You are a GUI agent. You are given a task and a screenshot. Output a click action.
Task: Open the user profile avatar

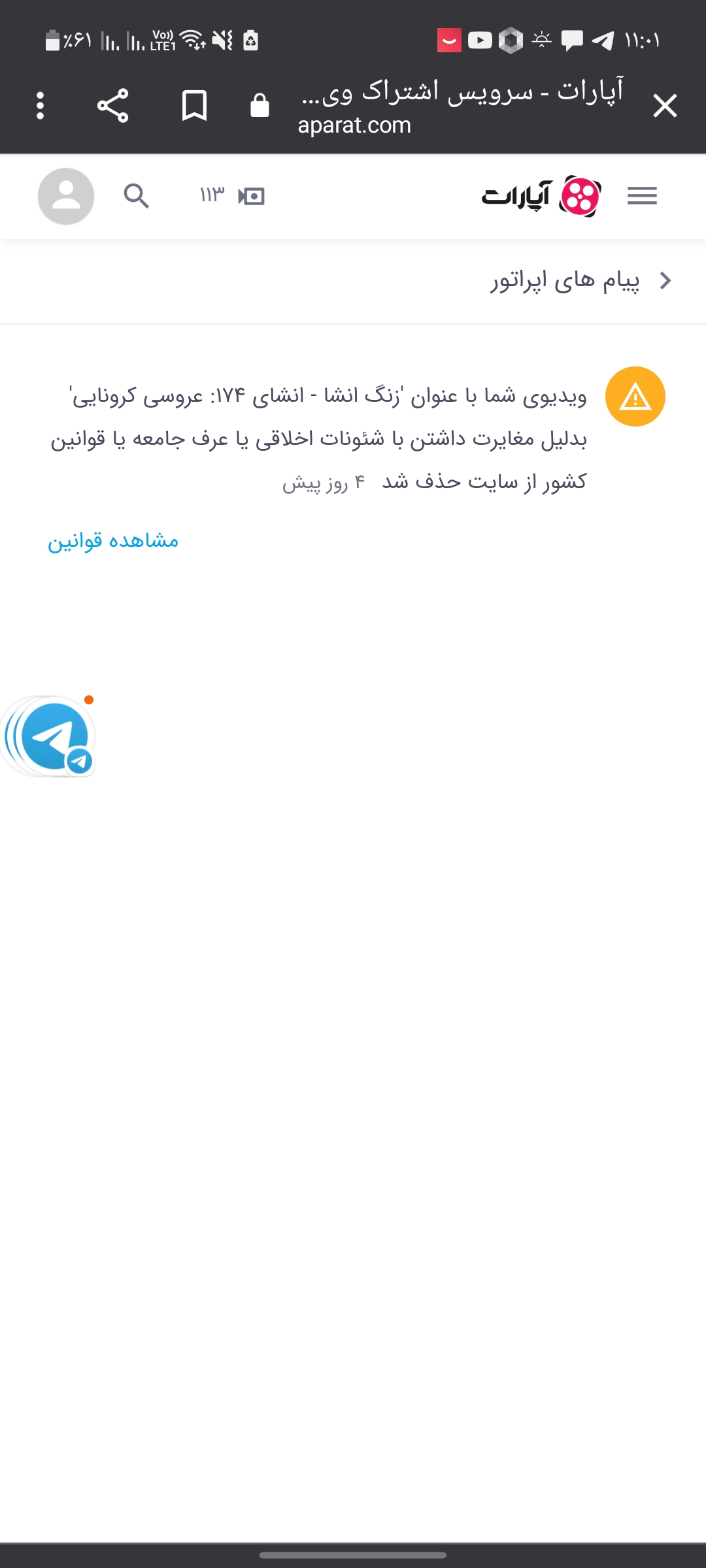pos(66,196)
